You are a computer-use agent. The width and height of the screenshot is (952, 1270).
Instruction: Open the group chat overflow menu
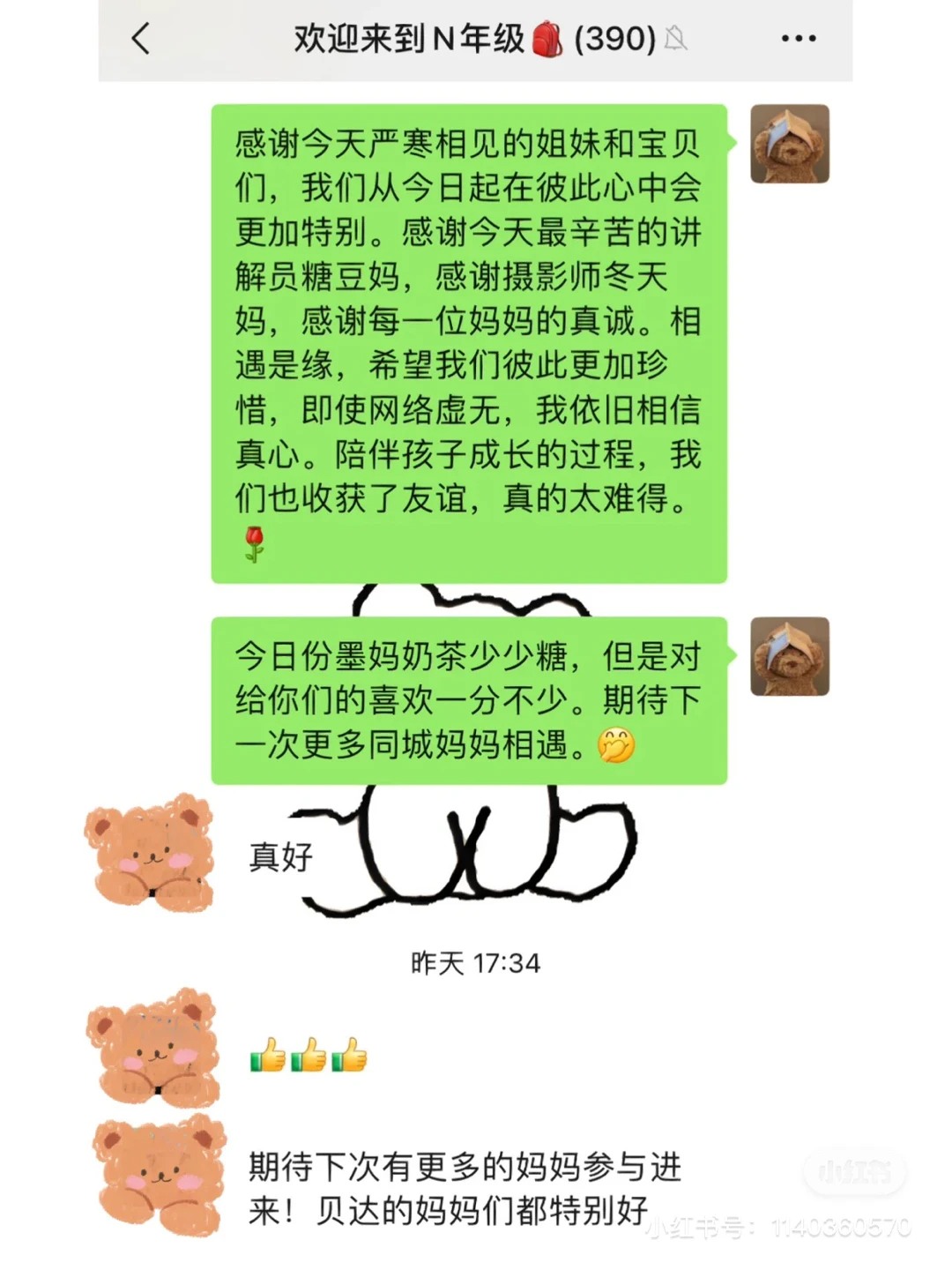(799, 39)
